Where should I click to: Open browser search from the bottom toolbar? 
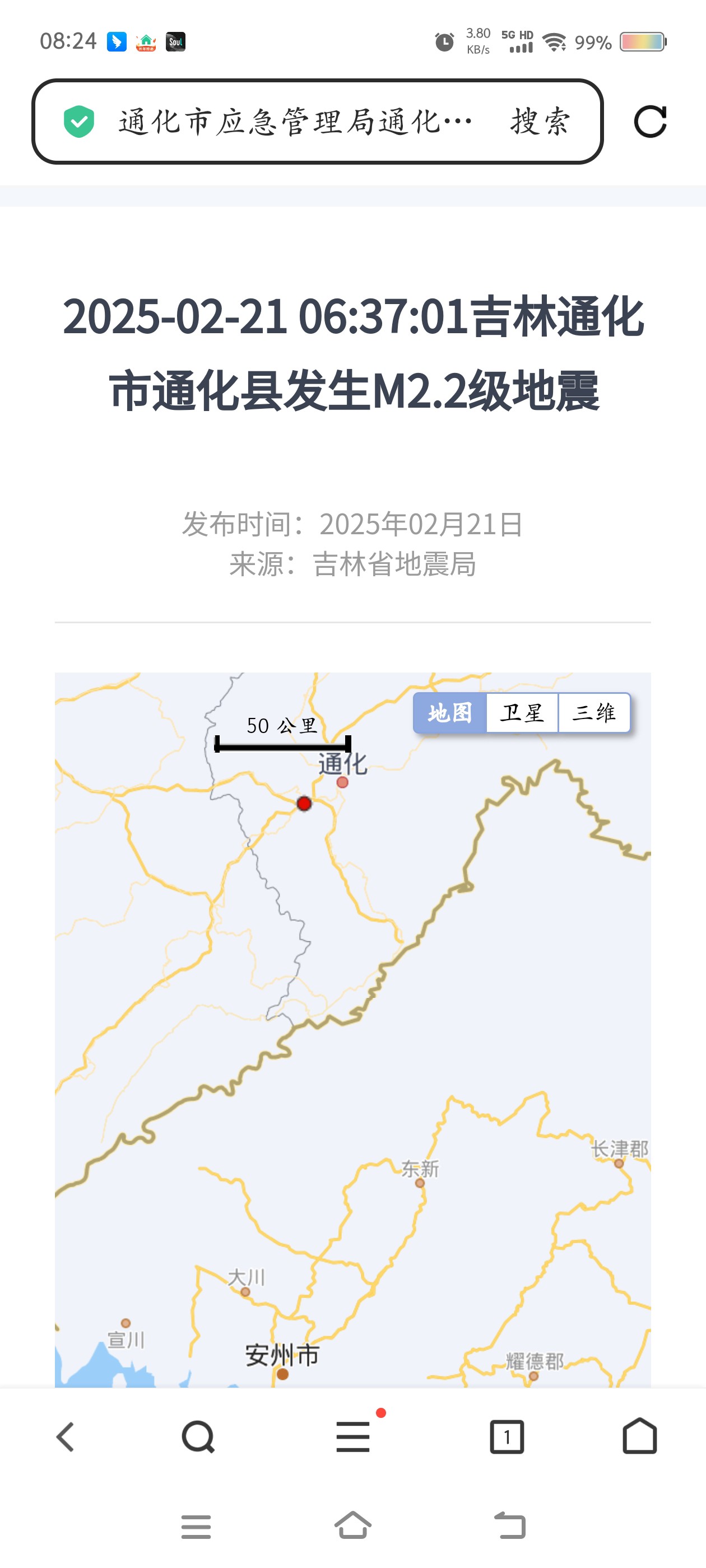pyautogui.click(x=198, y=1437)
